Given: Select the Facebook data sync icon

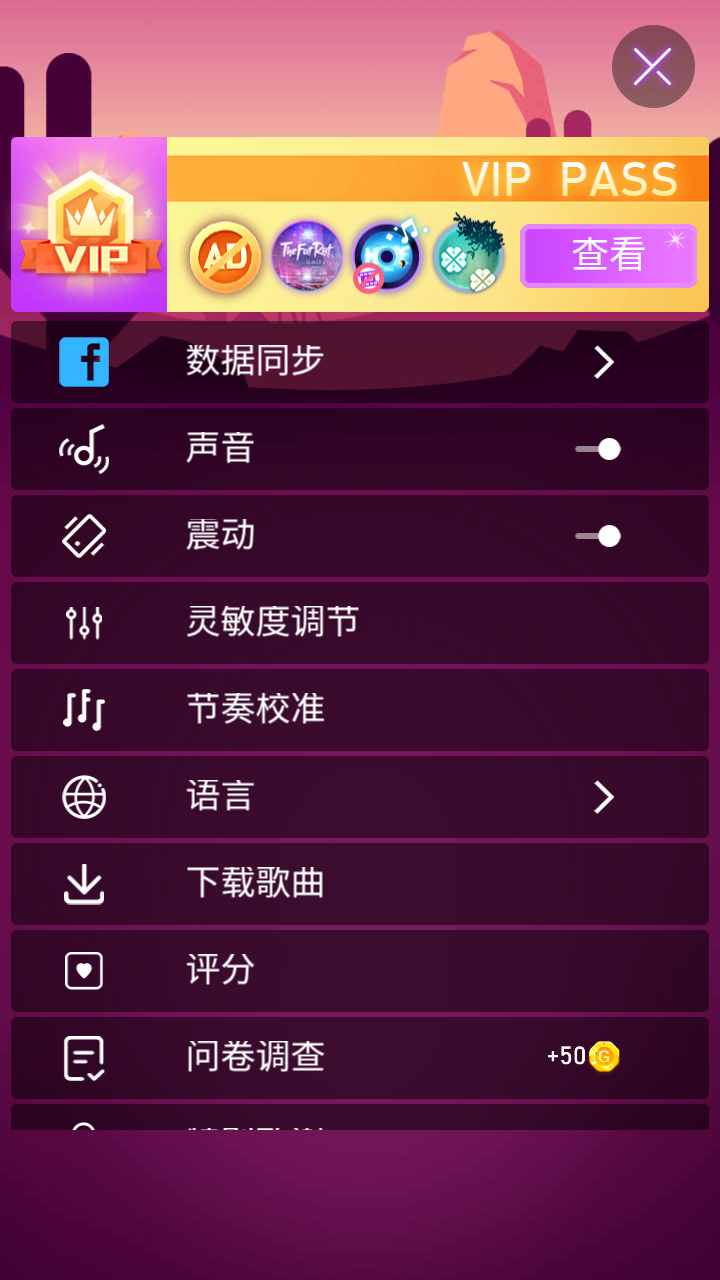Looking at the screenshot, I should 84,362.
